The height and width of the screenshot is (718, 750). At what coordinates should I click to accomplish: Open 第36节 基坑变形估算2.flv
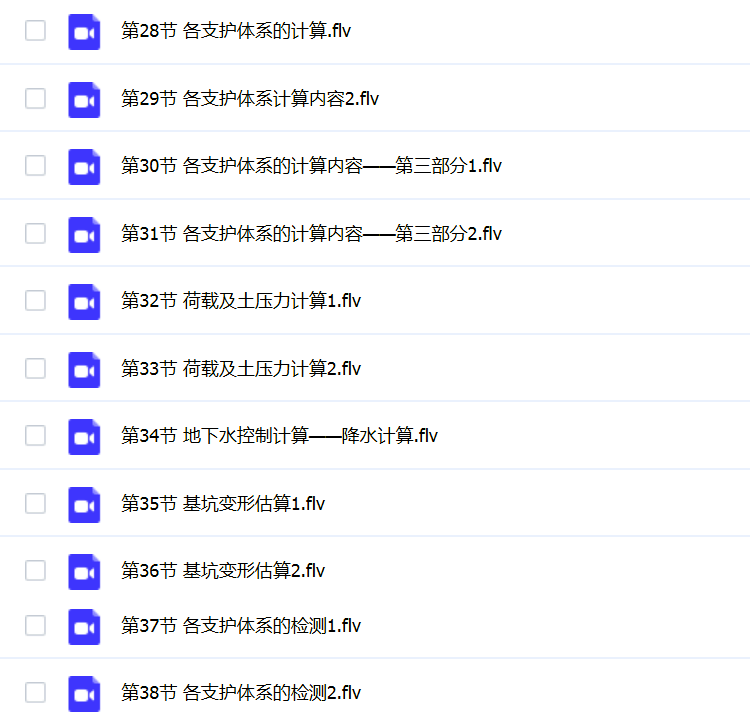tap(223, 571)
